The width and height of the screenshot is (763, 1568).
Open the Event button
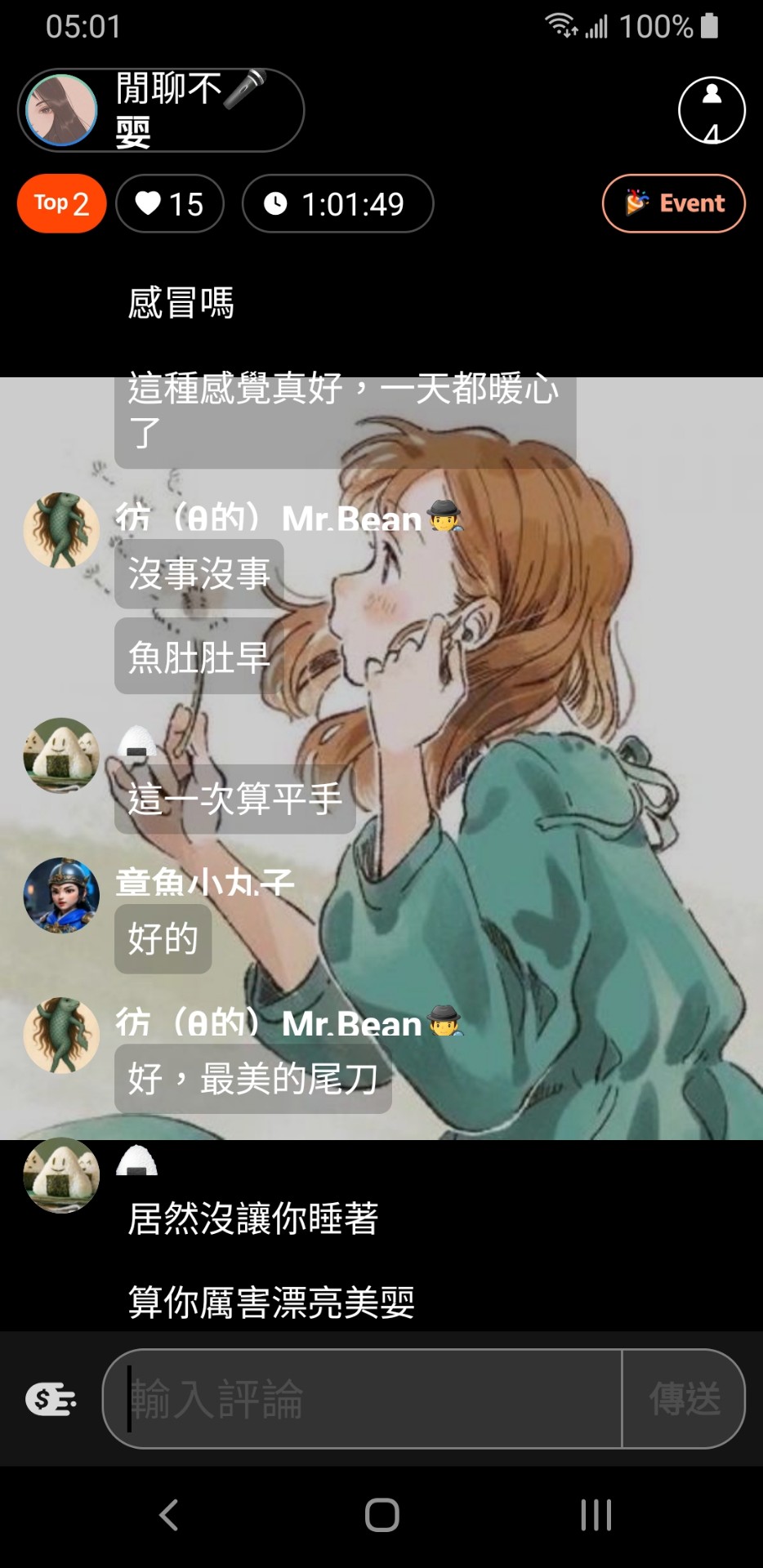point(673,203)
